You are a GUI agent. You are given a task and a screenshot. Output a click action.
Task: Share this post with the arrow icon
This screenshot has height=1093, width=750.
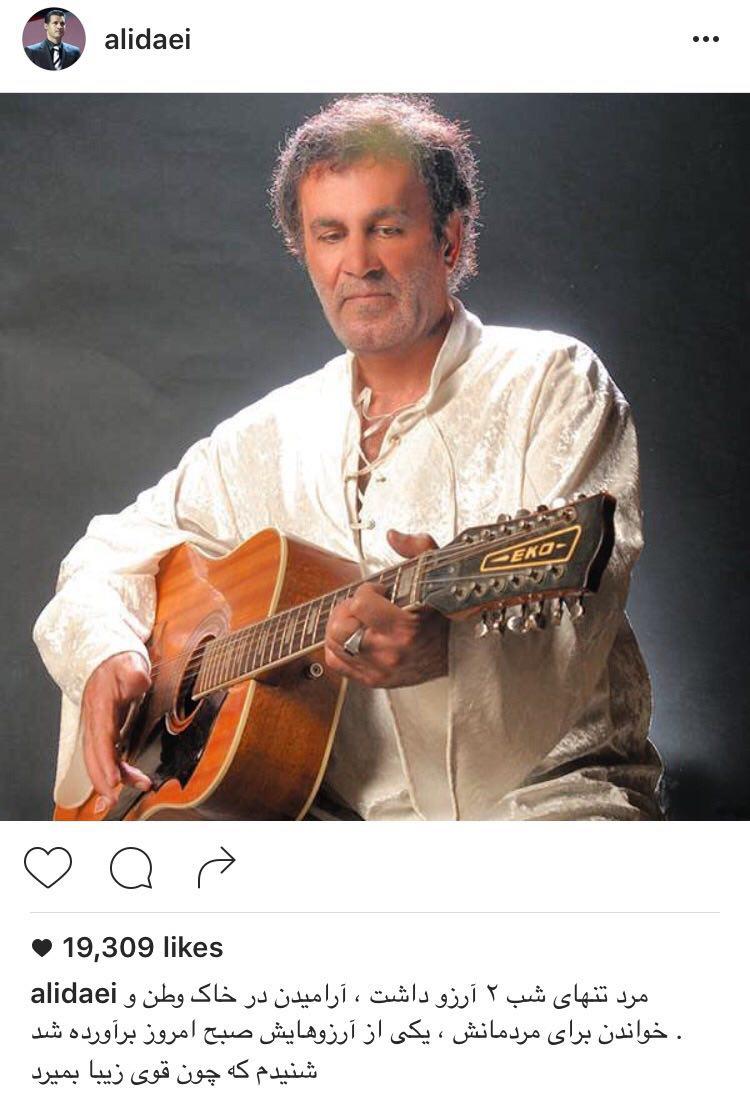tap(215, 867)
